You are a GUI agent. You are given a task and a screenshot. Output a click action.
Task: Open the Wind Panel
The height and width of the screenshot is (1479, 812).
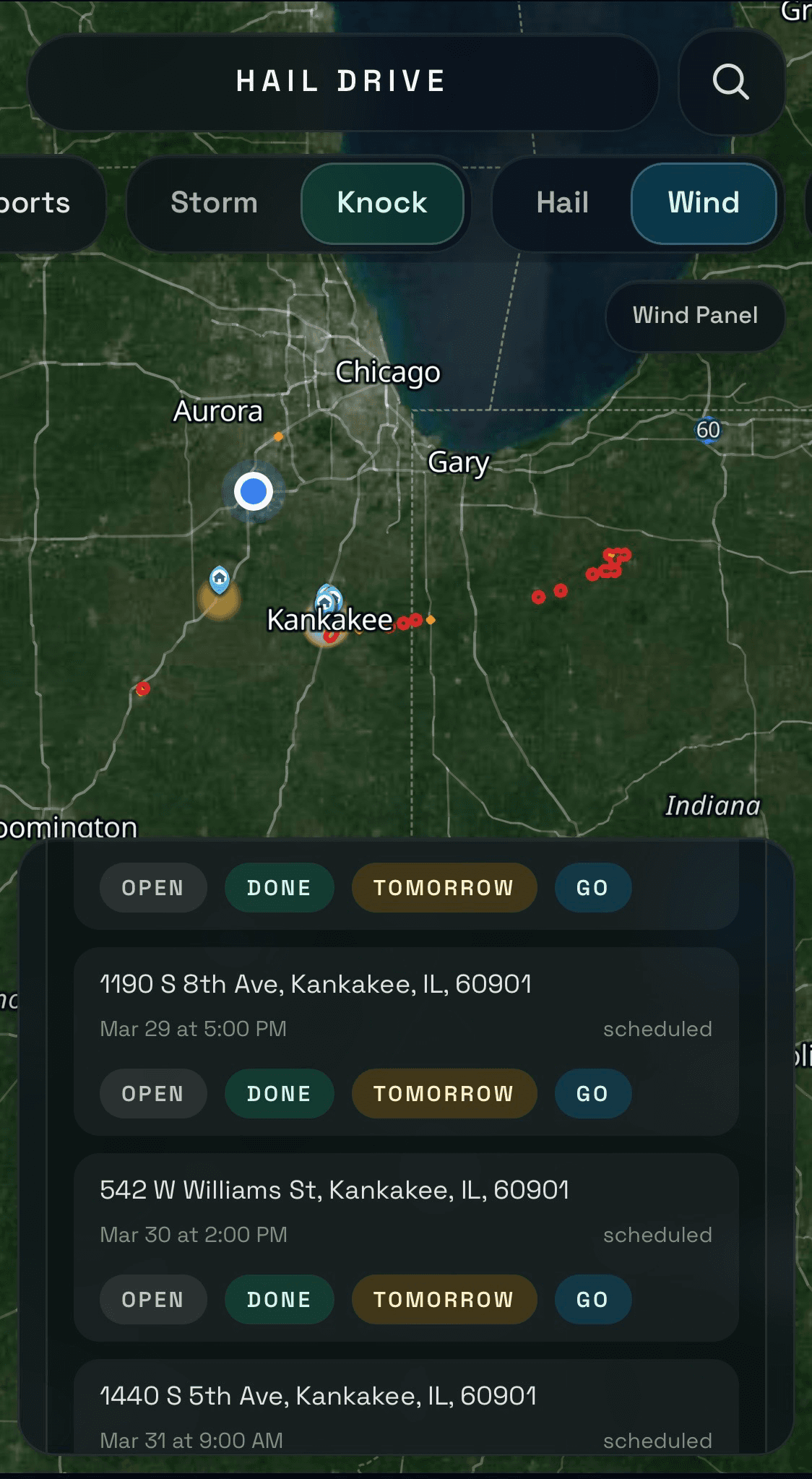694,315
